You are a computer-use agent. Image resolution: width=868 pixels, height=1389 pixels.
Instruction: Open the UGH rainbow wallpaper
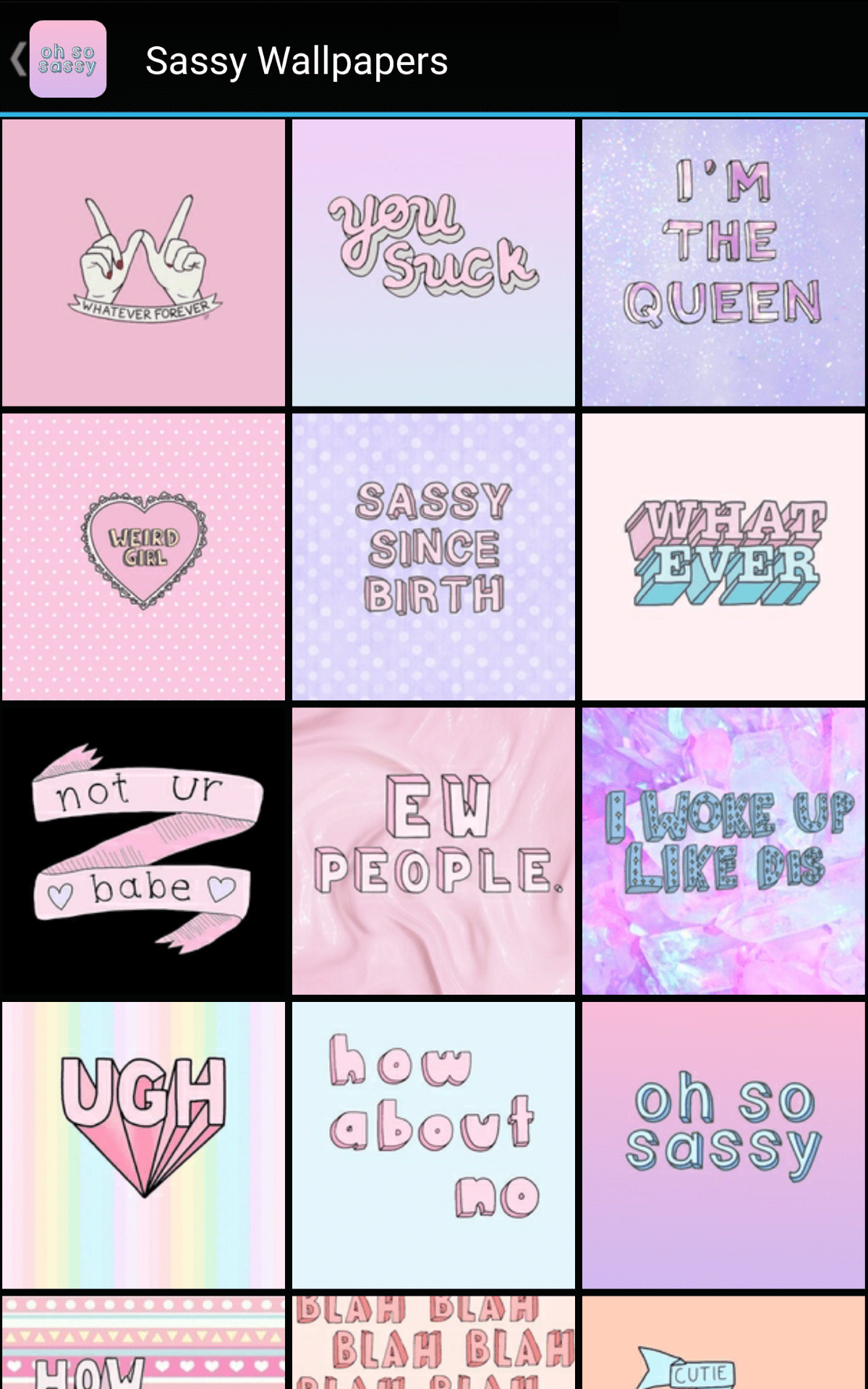143,1145
